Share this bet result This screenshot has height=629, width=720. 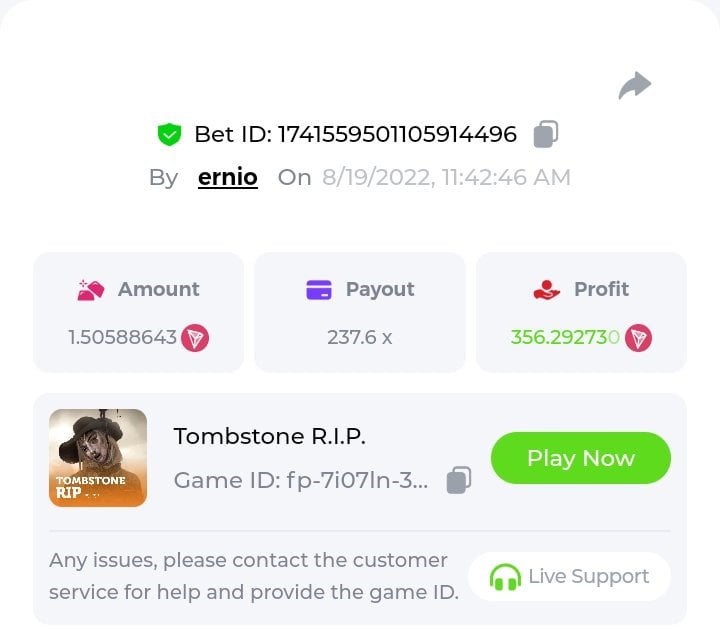(x=634, y=87)
